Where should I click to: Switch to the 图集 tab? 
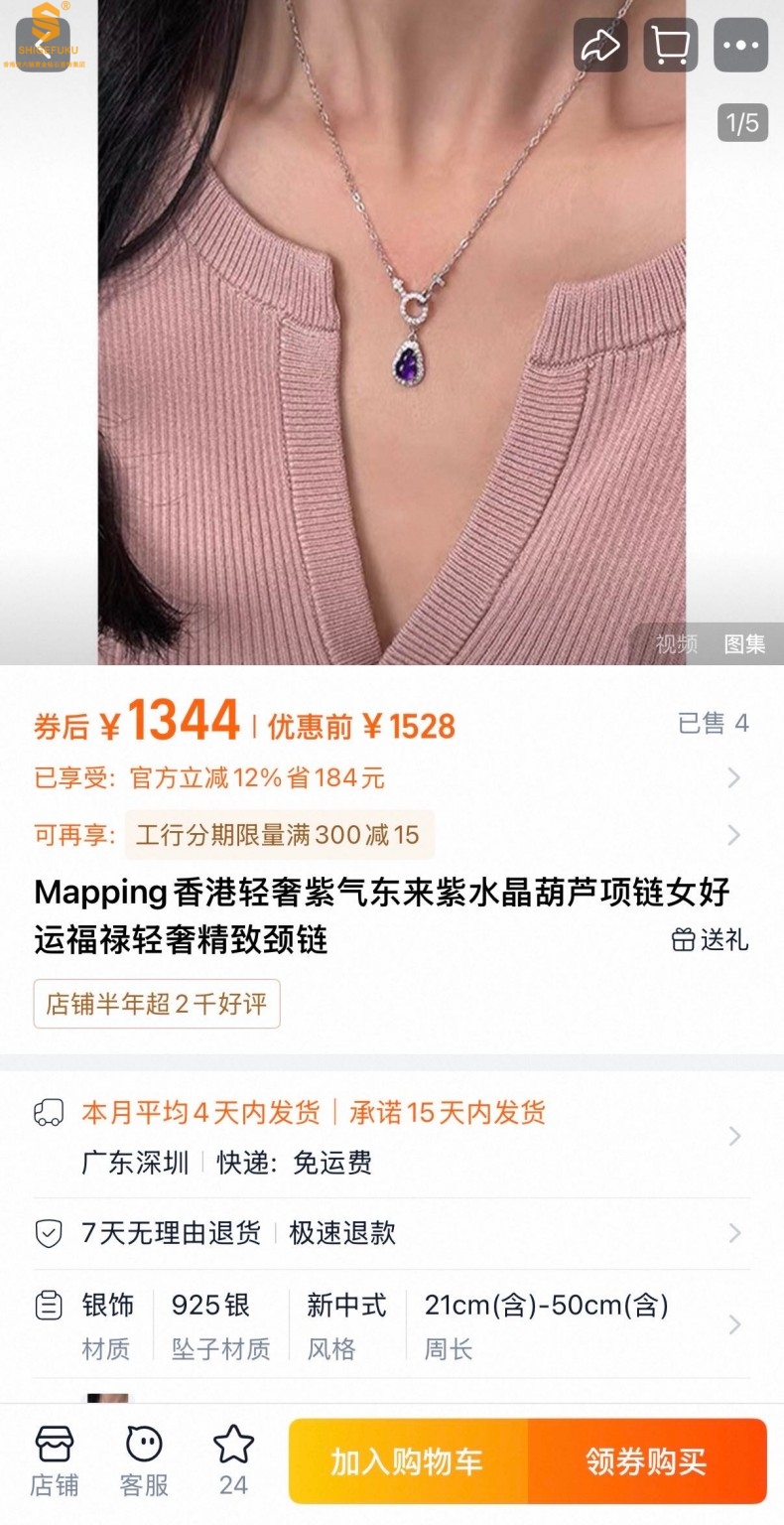point(744,643)
